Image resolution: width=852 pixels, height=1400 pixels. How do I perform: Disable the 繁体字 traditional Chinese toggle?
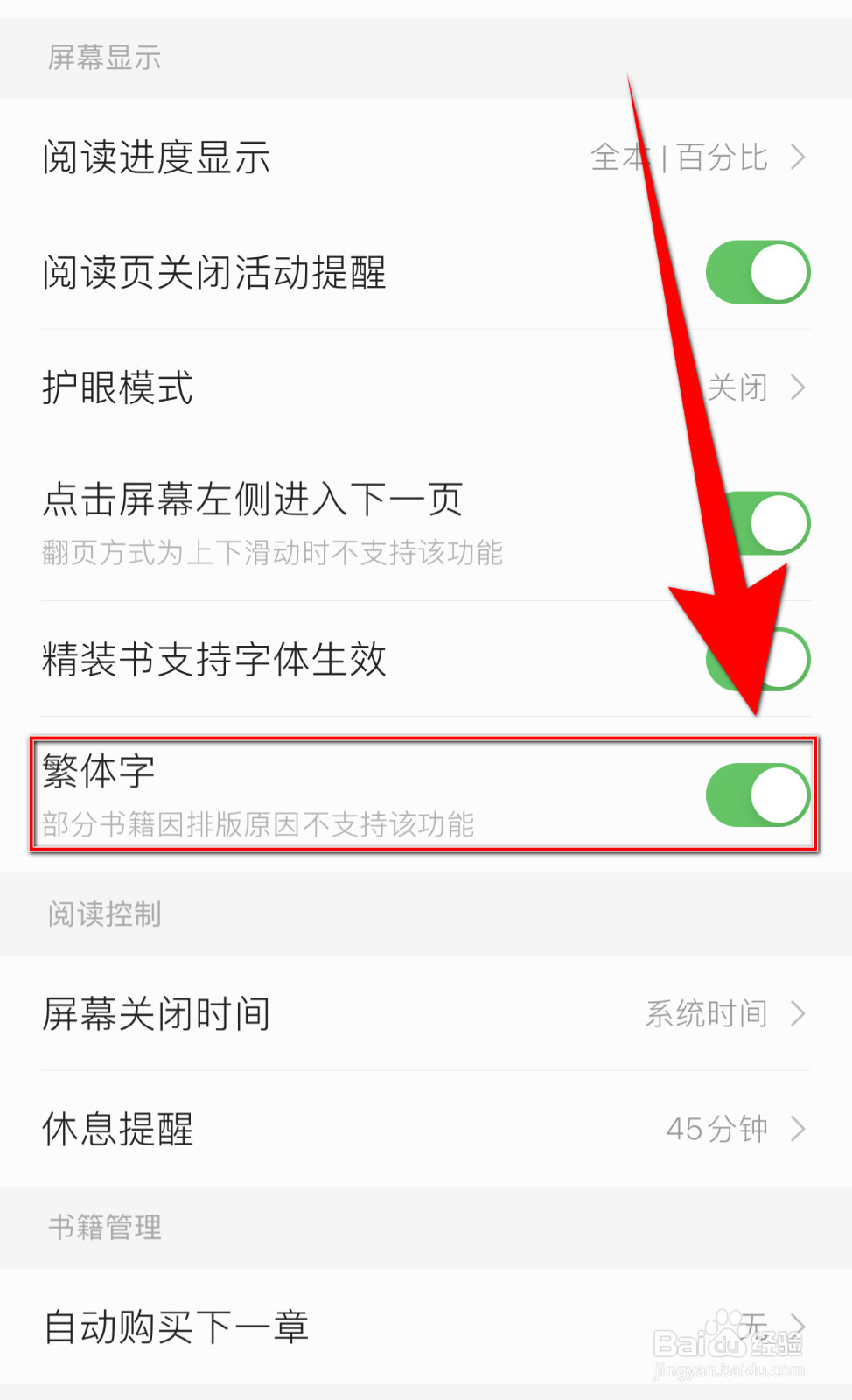[x=758, y=793]
